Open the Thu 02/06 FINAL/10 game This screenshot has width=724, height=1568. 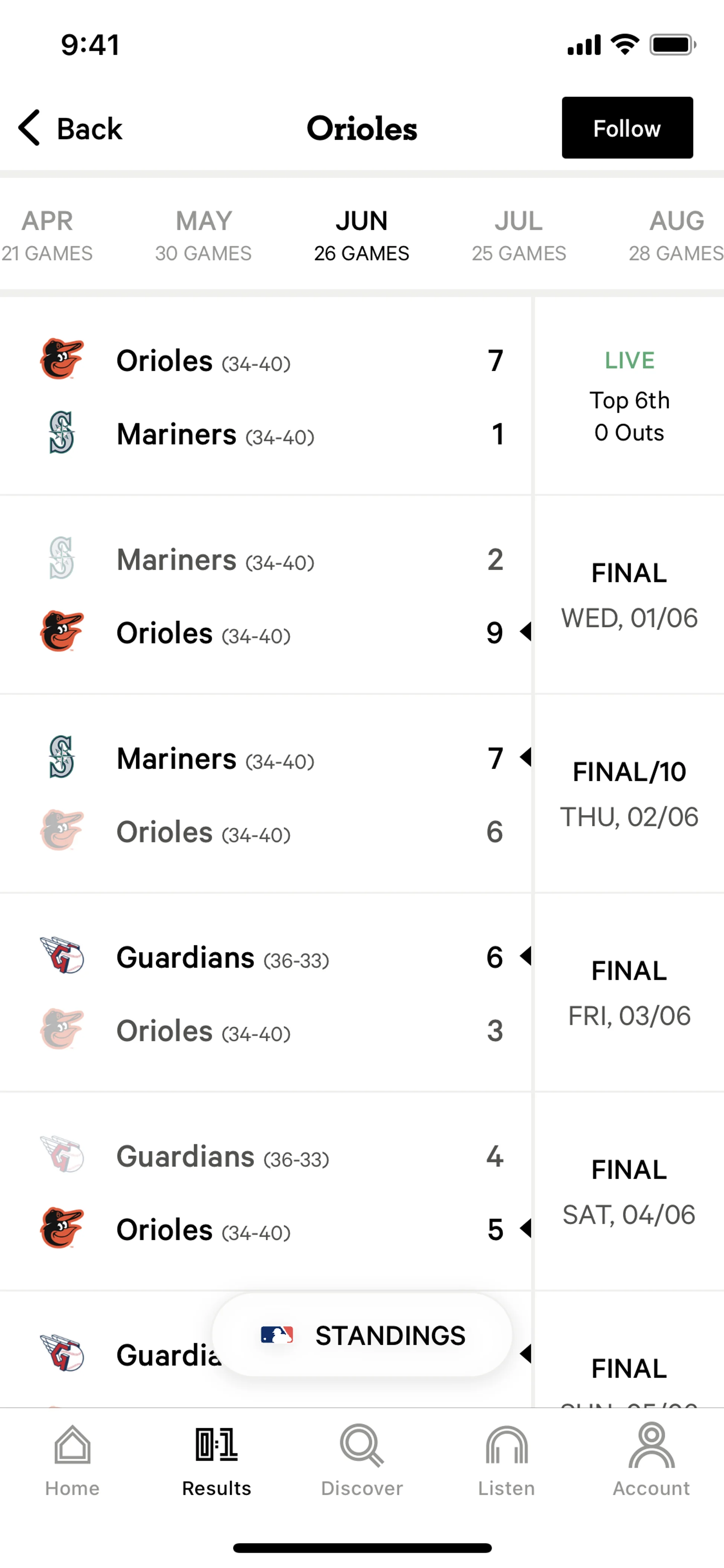pyautogui.click(x=362, y=794)
